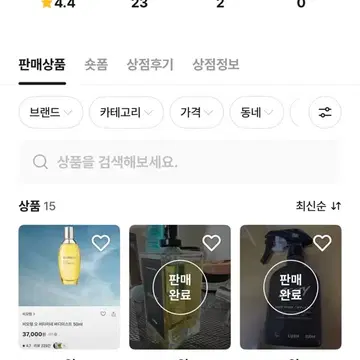Tap the 상품을 검색해보세요 search field
This screenshot has height=360, width=360.
pos(180,162)
